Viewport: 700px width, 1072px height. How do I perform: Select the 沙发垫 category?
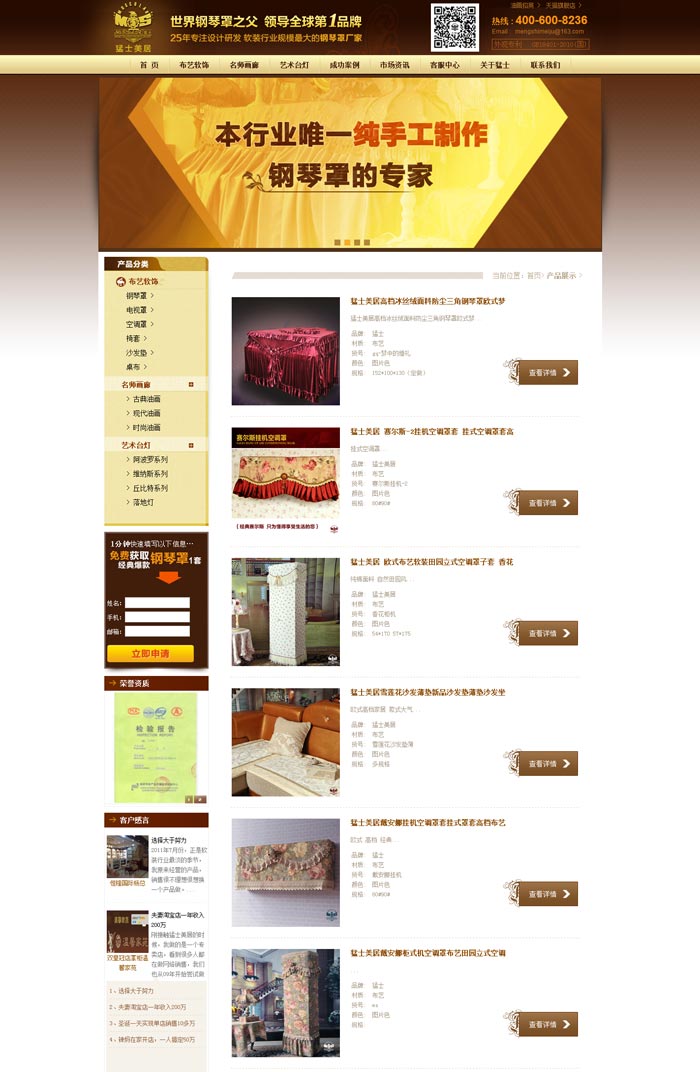pyautogui.click(x=137, y=353)
